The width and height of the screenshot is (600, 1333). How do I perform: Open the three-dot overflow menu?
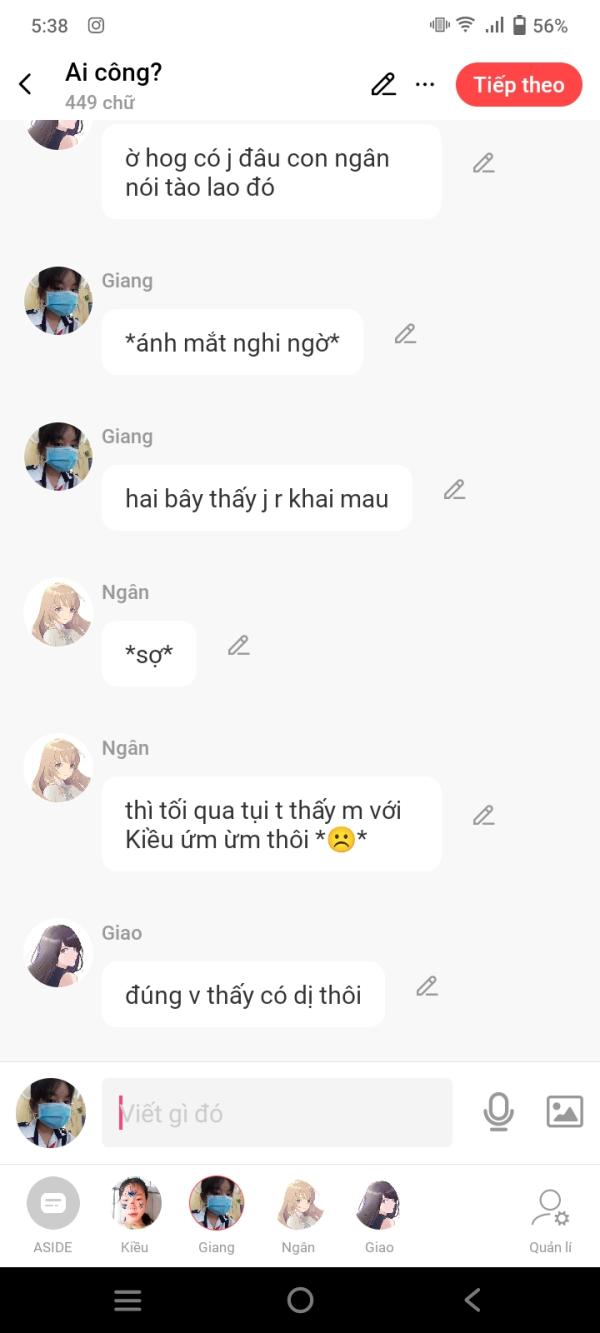pos(425,85)
